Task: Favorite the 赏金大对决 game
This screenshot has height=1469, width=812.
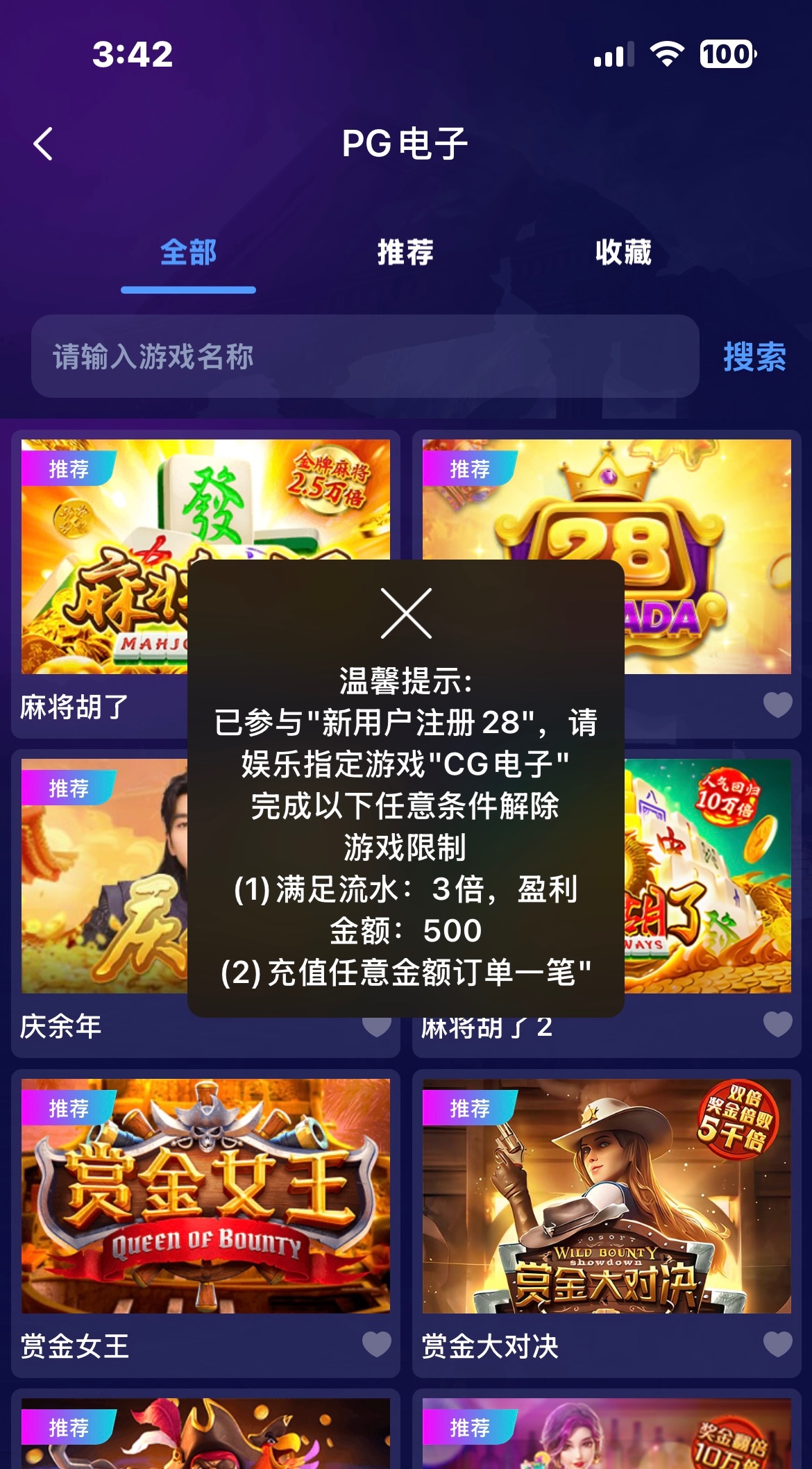Action: click(x=777, y=1345)
